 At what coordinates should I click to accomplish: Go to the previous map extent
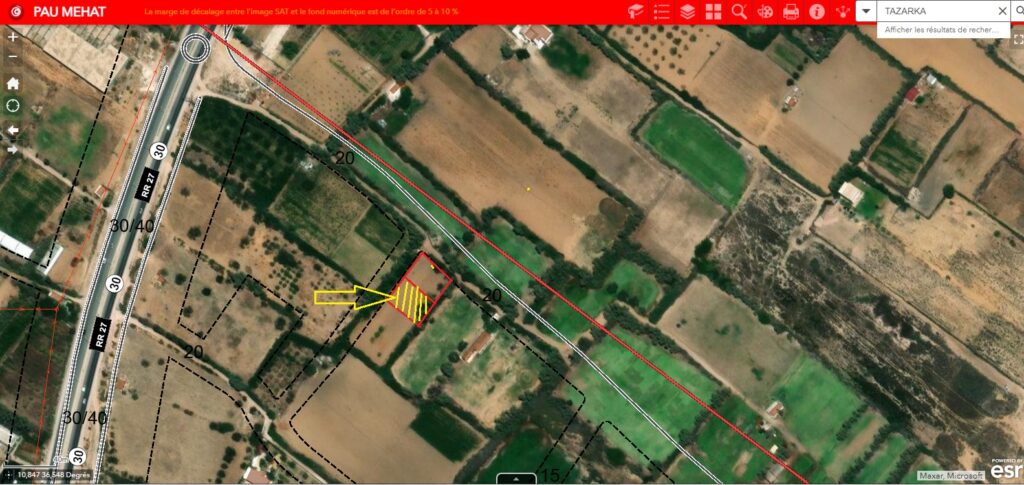[12, 130]
